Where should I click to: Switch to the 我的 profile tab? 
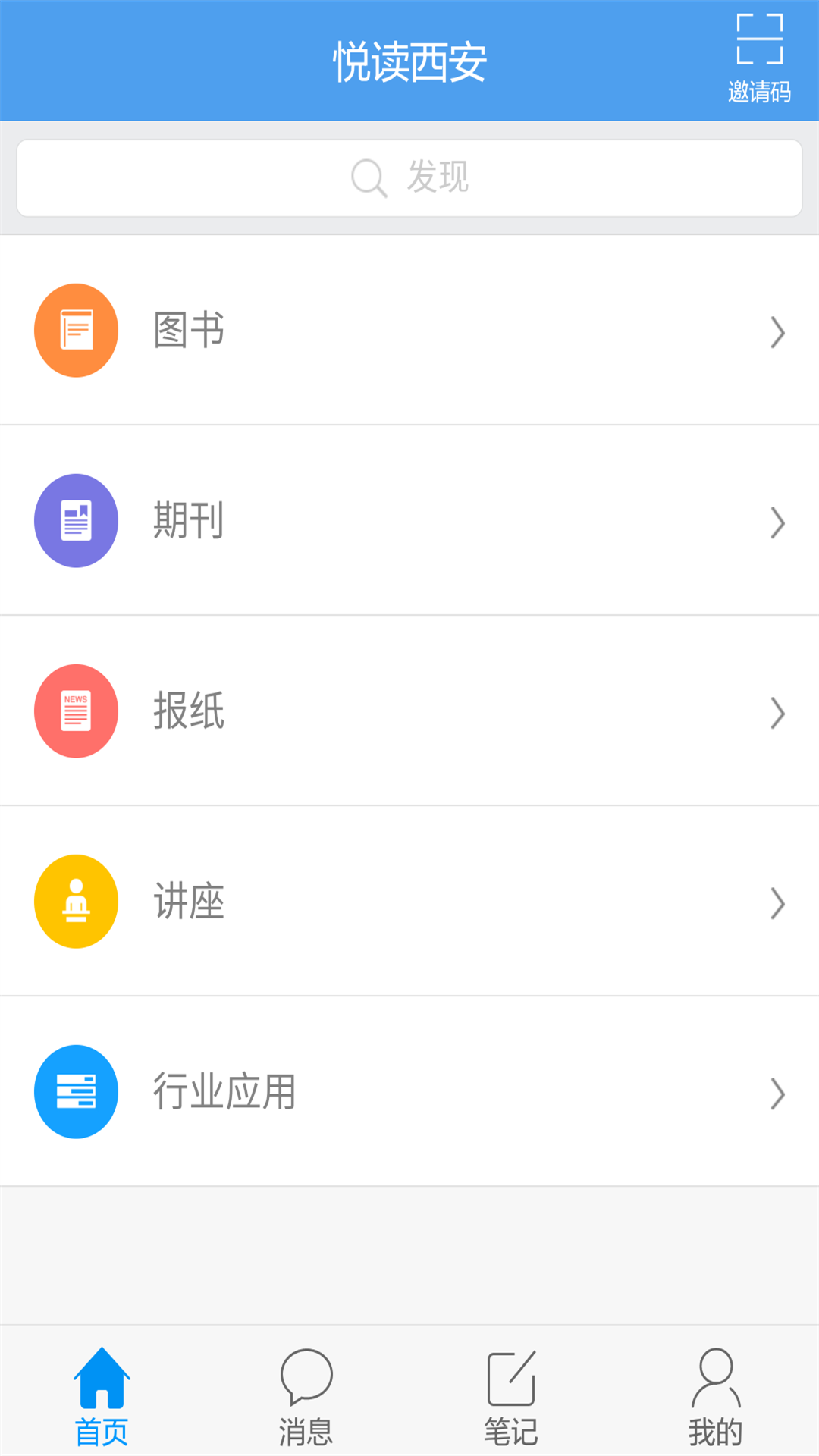716,1395
